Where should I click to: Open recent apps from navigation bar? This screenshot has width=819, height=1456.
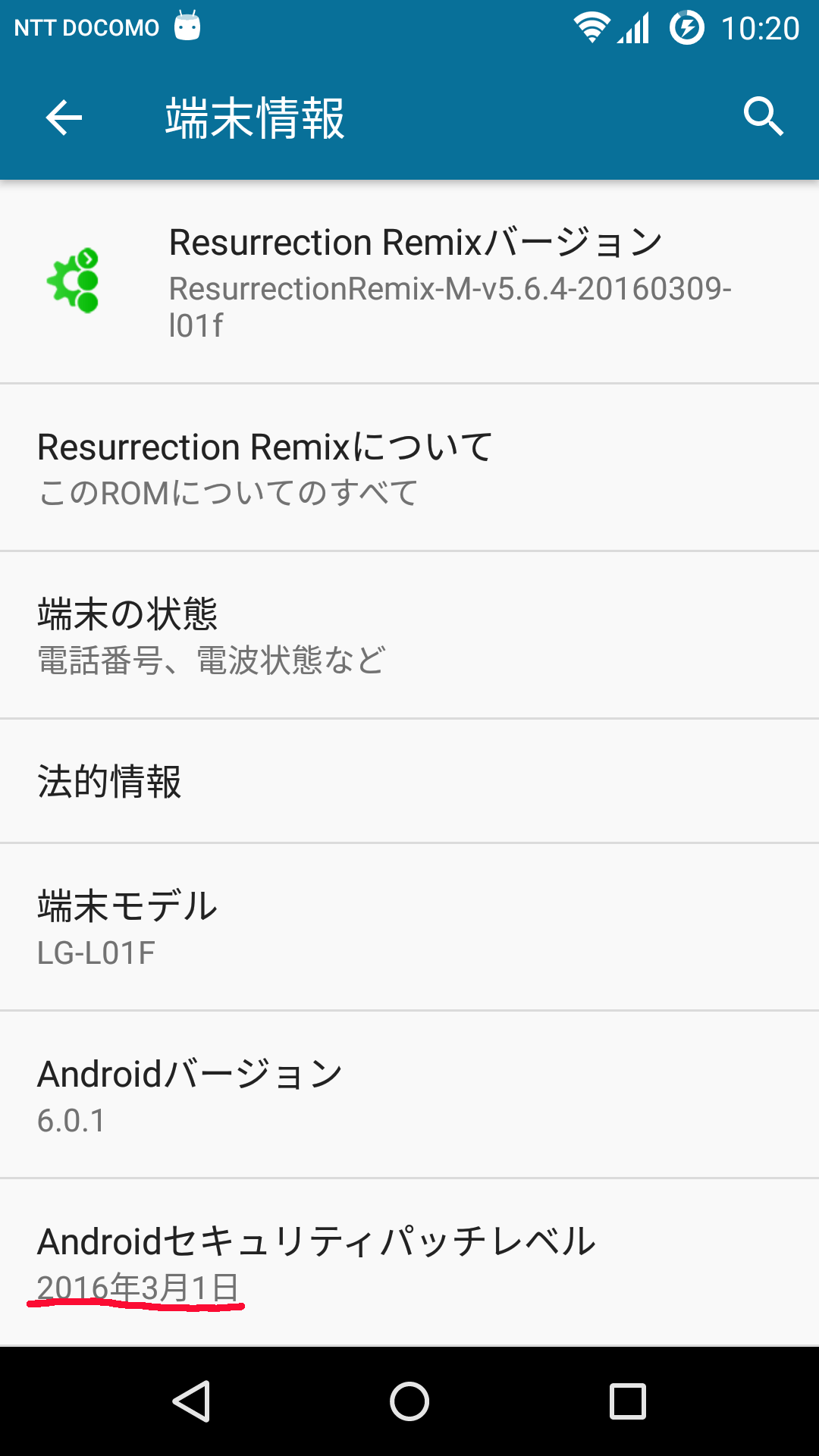[628, 1401]
